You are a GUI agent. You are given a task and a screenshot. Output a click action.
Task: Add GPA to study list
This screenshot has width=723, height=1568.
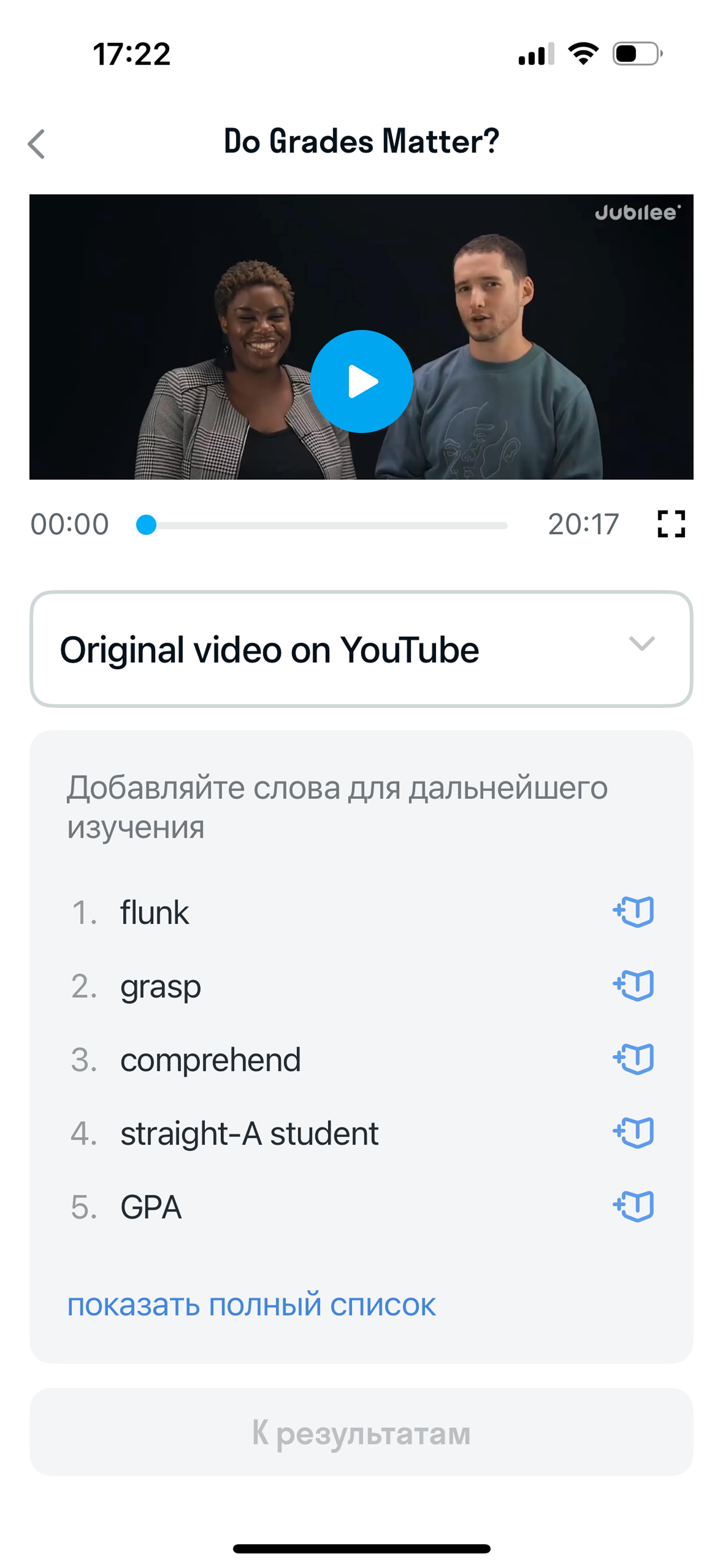tap(634, 1206)
